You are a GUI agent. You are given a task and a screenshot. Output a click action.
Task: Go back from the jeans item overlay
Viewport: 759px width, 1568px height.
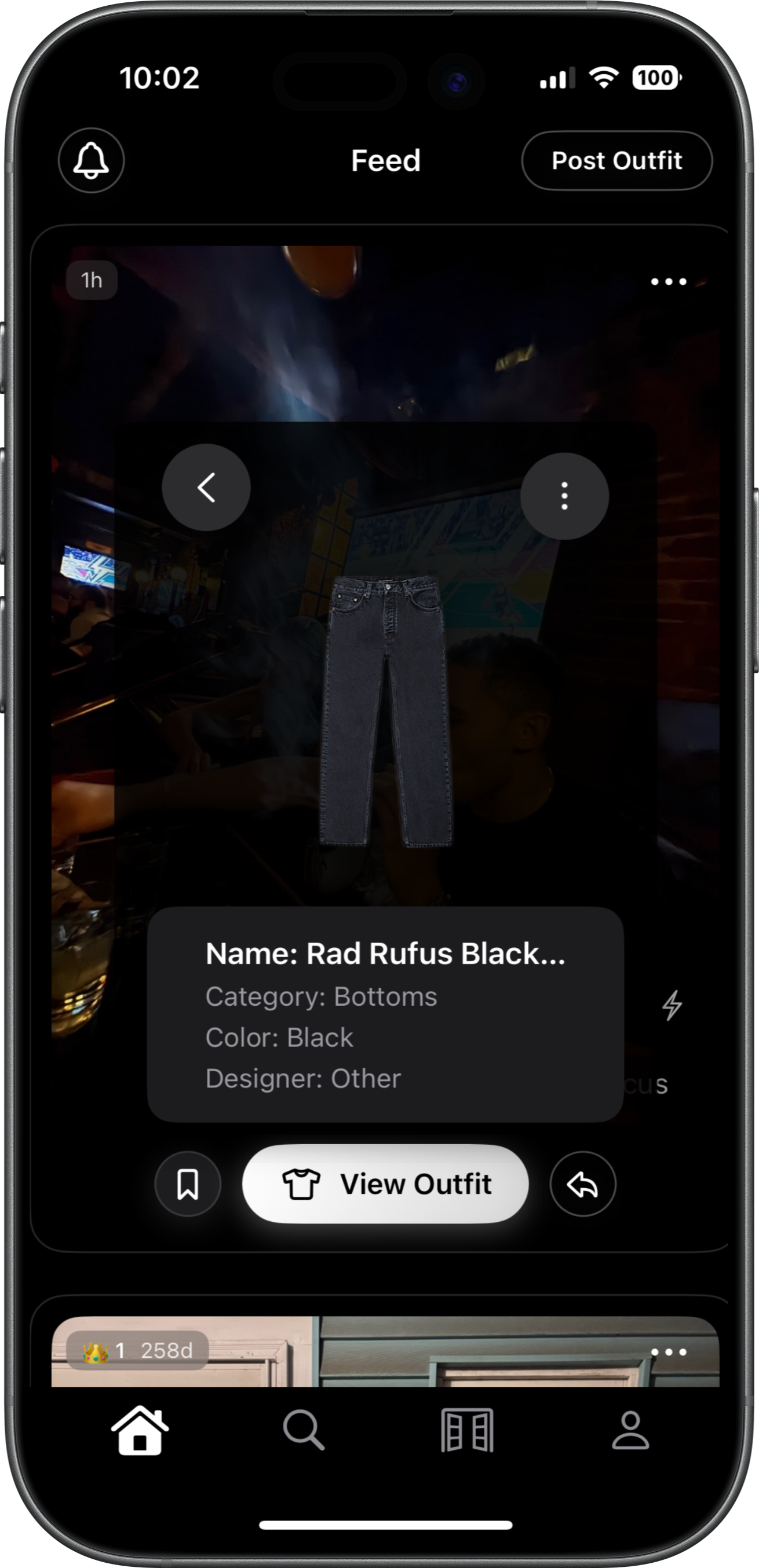coord(206,487)
